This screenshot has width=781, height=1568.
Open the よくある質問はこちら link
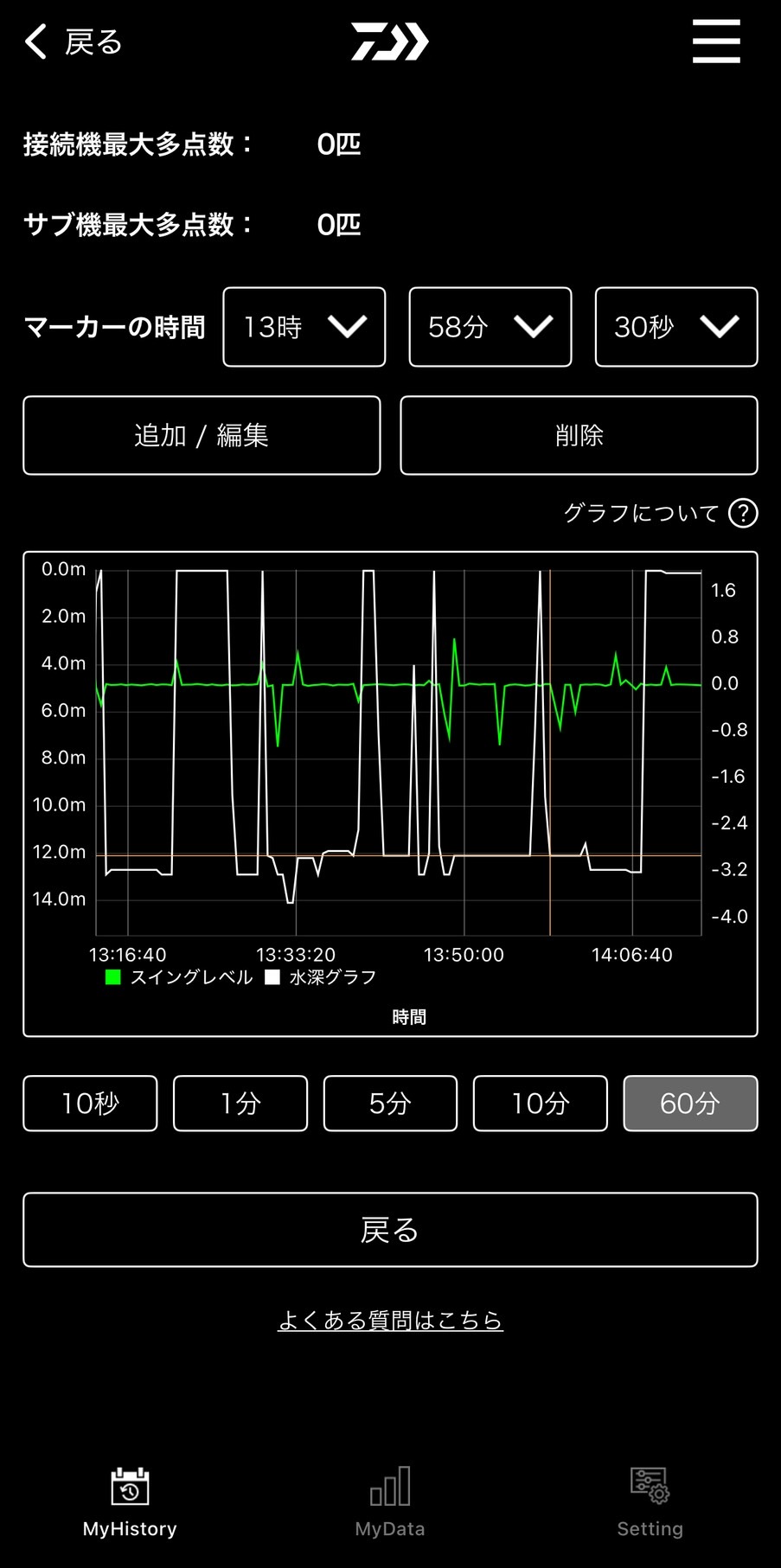pyautogui.click(x=390, y=1320)
